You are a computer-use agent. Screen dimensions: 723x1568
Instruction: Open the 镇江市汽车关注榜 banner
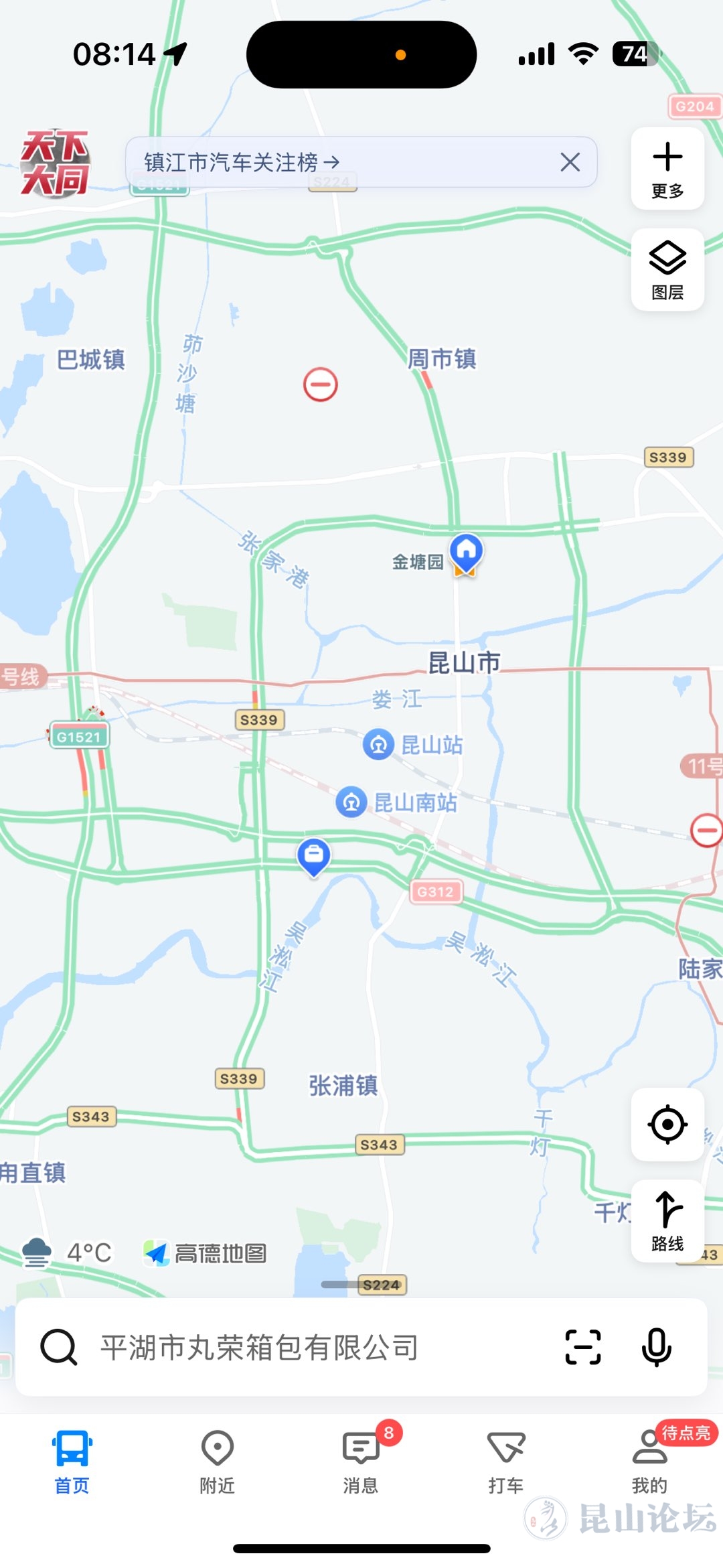coord(242,162)
